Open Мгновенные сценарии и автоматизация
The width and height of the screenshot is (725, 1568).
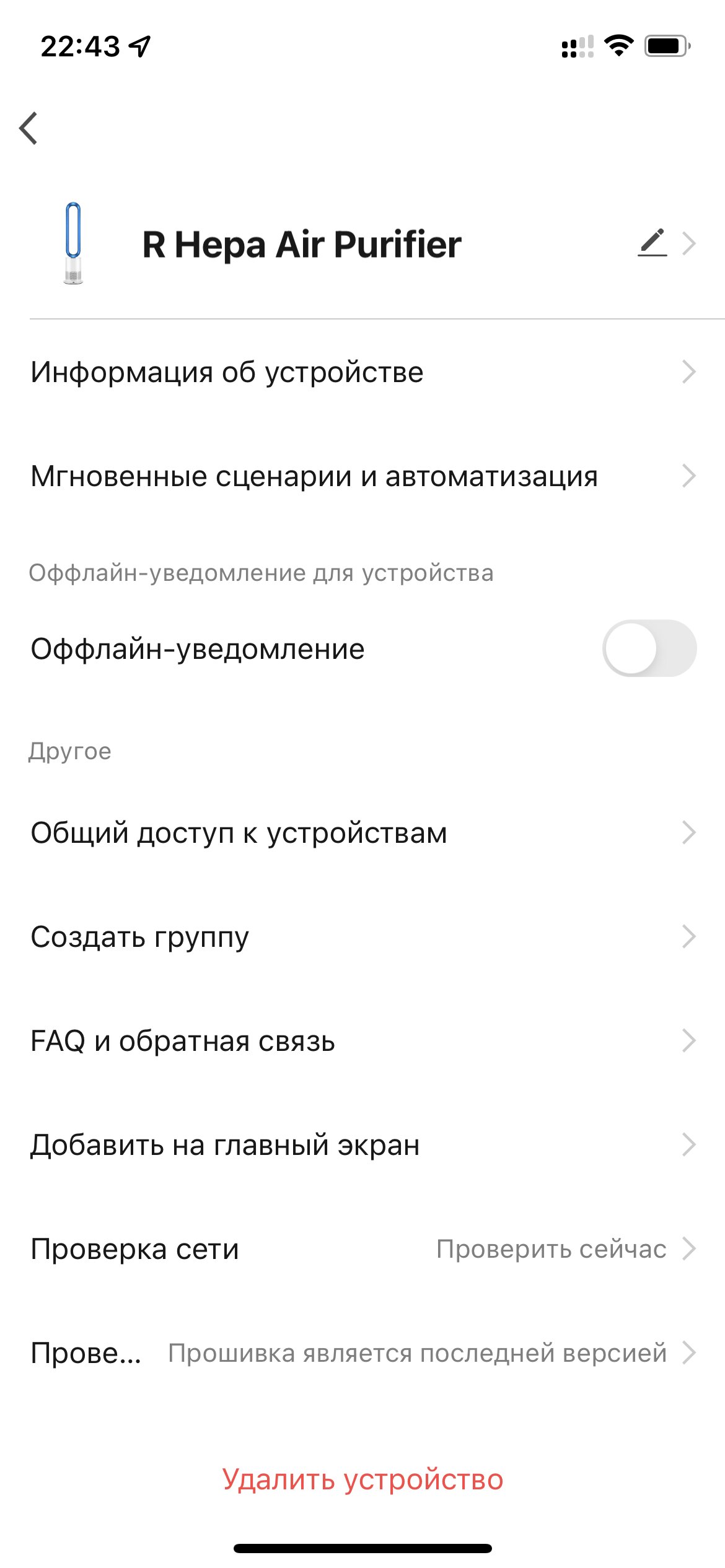click(x=362, y=476)
